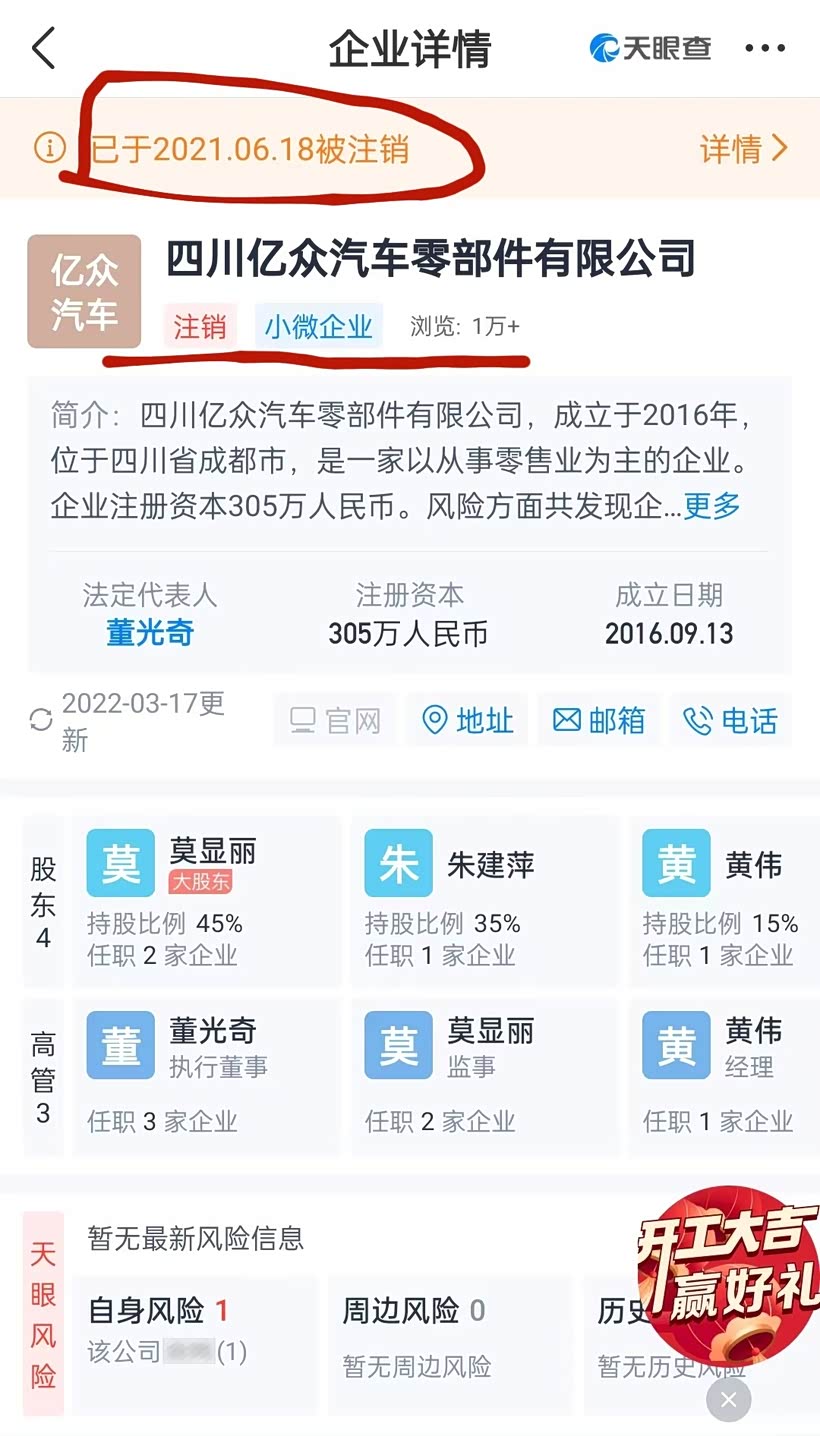Tap the 邮箱 button
The image size is (820, 1436).
(599, 720)
